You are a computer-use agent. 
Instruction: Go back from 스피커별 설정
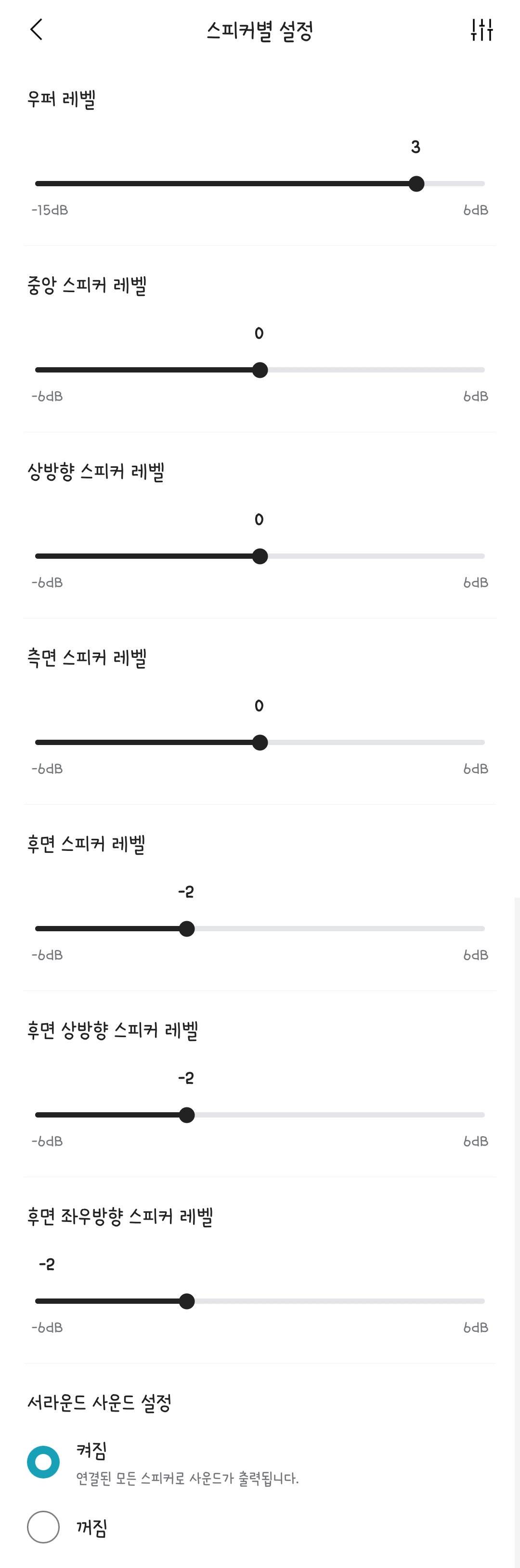click(x=37, y=29)
